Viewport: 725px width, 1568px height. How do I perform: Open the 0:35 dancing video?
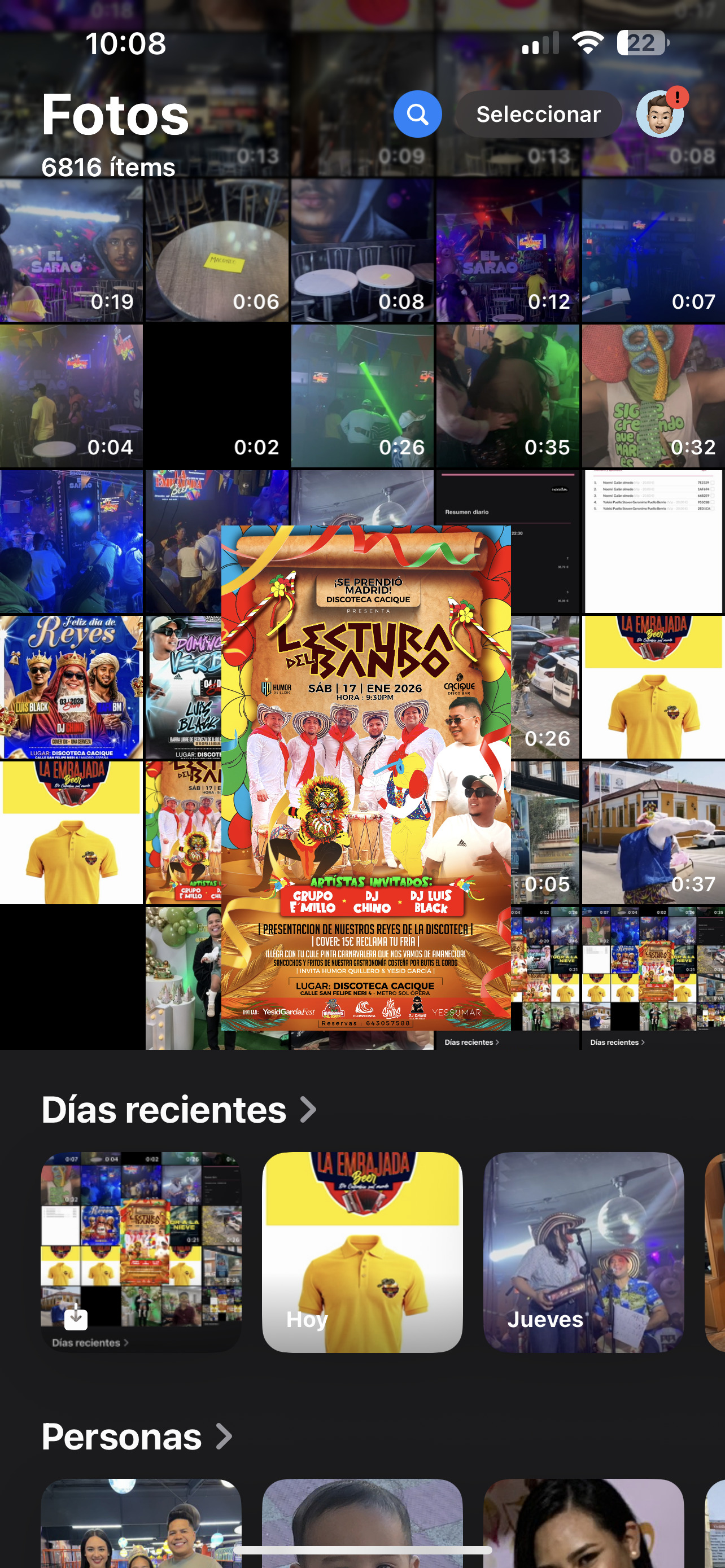(x=508, y=396)
